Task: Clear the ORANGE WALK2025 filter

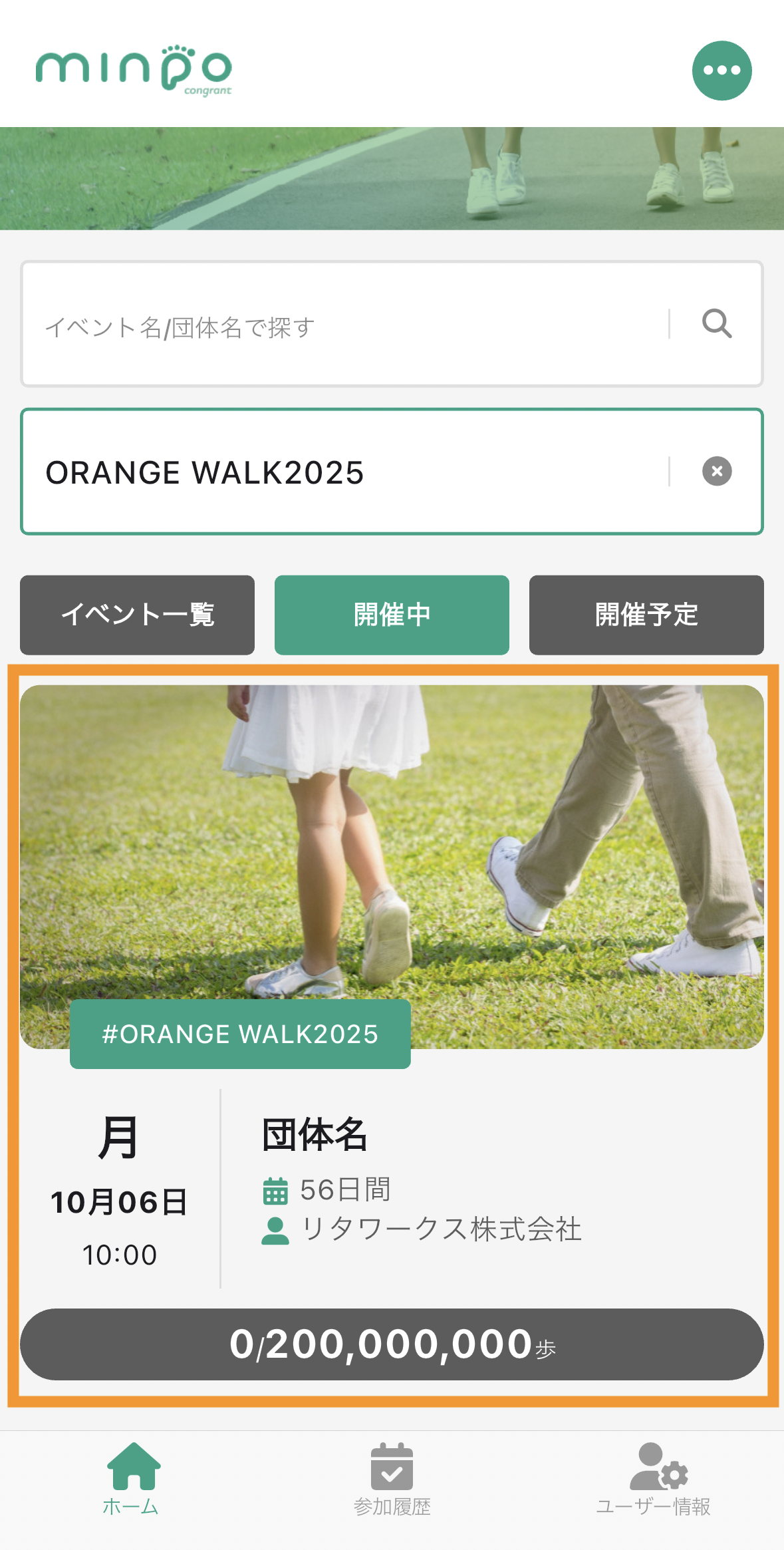Action: pyautogui.click(x=717, y=472)
